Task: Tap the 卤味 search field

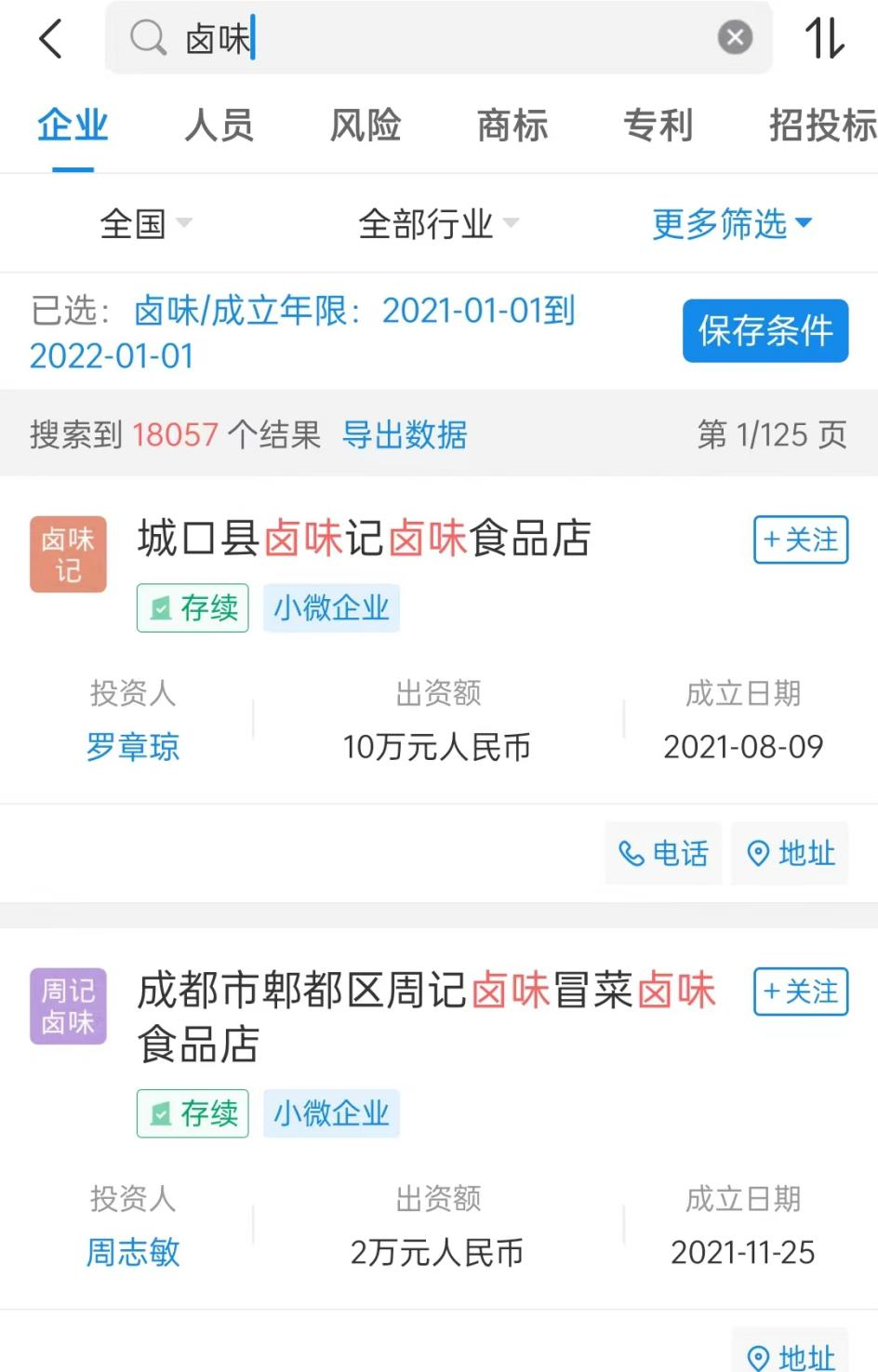Action: click(437, 39)
